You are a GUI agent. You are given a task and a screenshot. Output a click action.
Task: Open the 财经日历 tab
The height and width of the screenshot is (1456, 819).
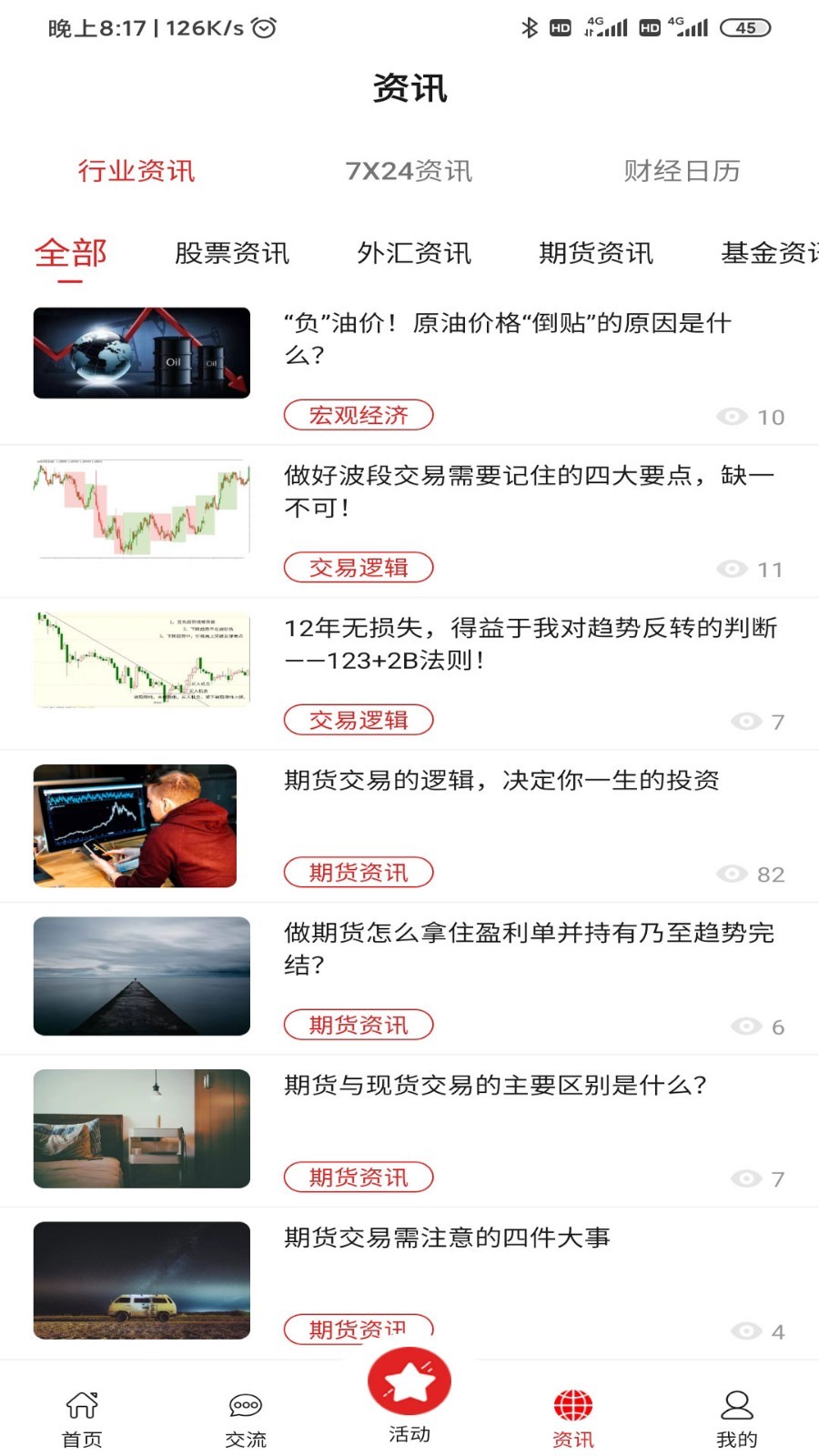tap(682, 171)
